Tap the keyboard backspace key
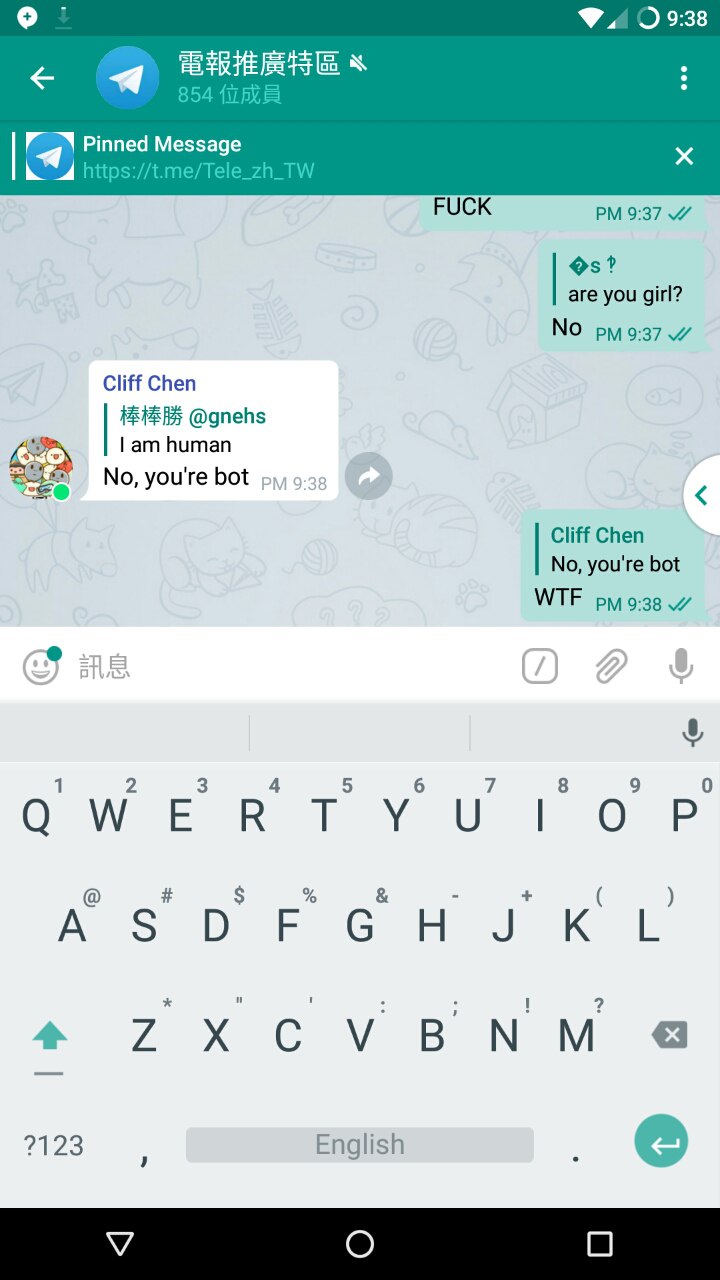 tap(669, 1035)
